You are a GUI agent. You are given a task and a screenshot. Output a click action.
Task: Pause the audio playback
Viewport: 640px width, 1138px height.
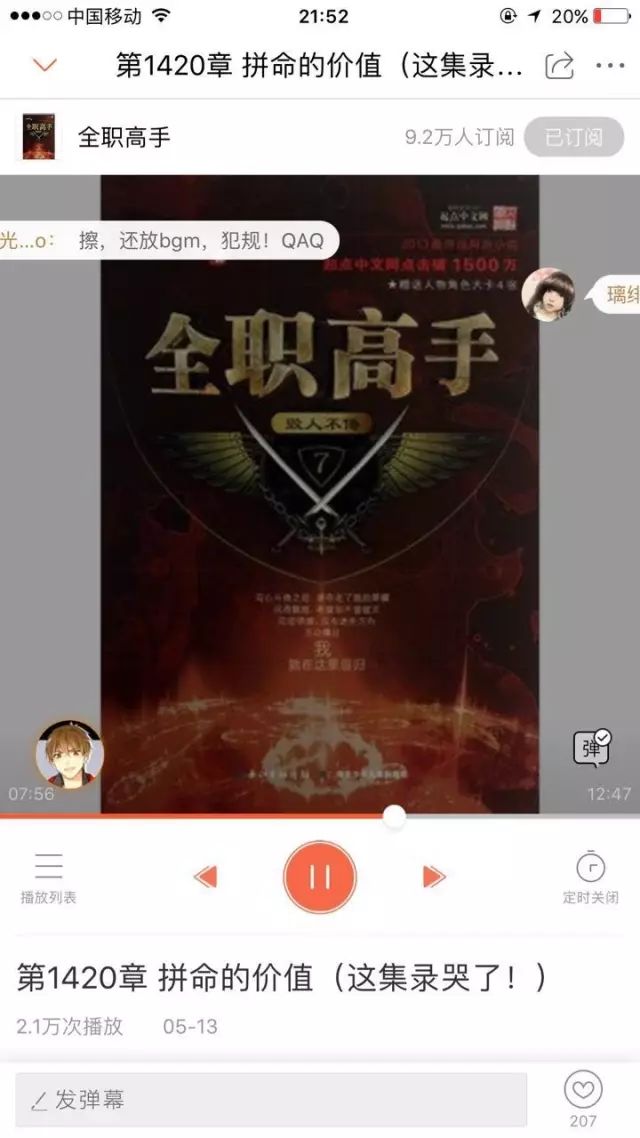(x=320, y=877)
